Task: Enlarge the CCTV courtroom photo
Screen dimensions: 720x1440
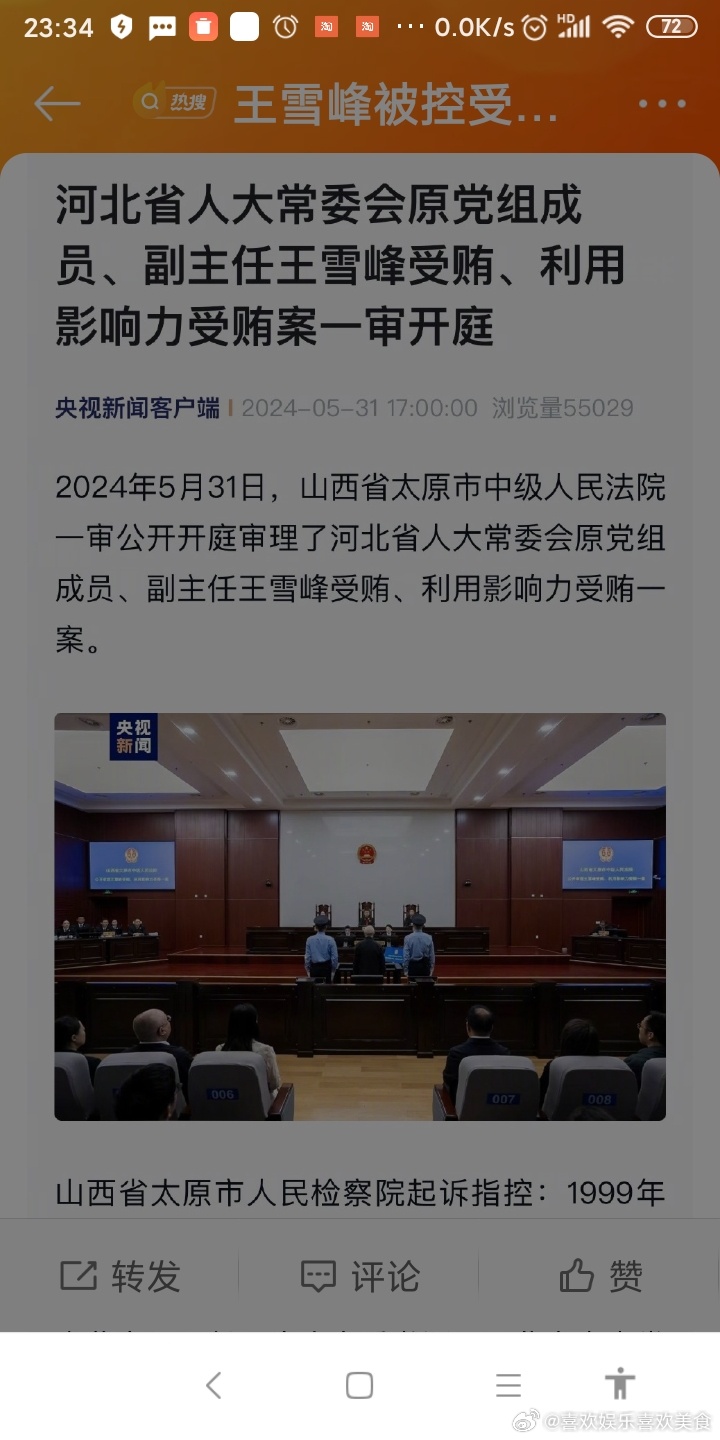Action: (x=360, y=916)
